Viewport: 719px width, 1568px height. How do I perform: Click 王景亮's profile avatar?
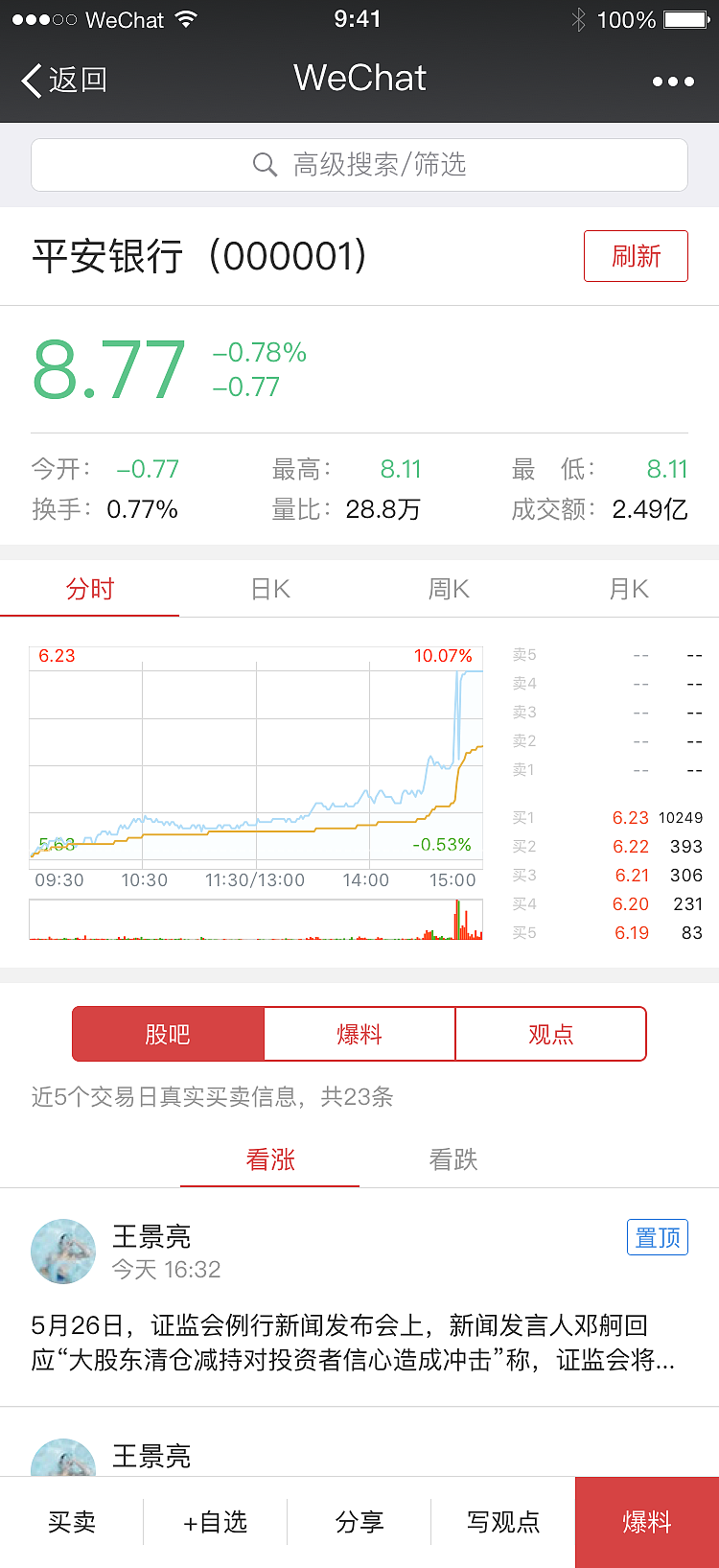click(x=63, y=1252)
